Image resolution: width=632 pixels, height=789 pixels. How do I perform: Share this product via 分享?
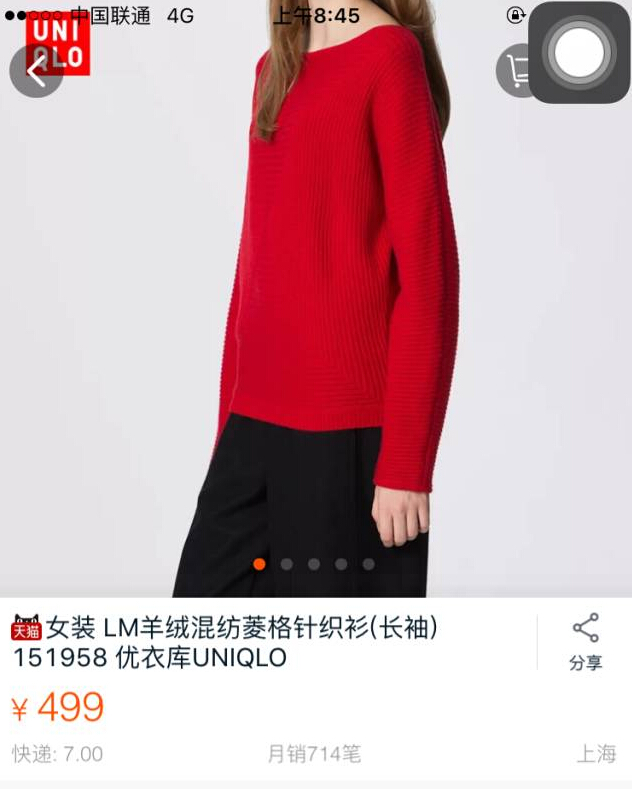(x=586, y=641)
